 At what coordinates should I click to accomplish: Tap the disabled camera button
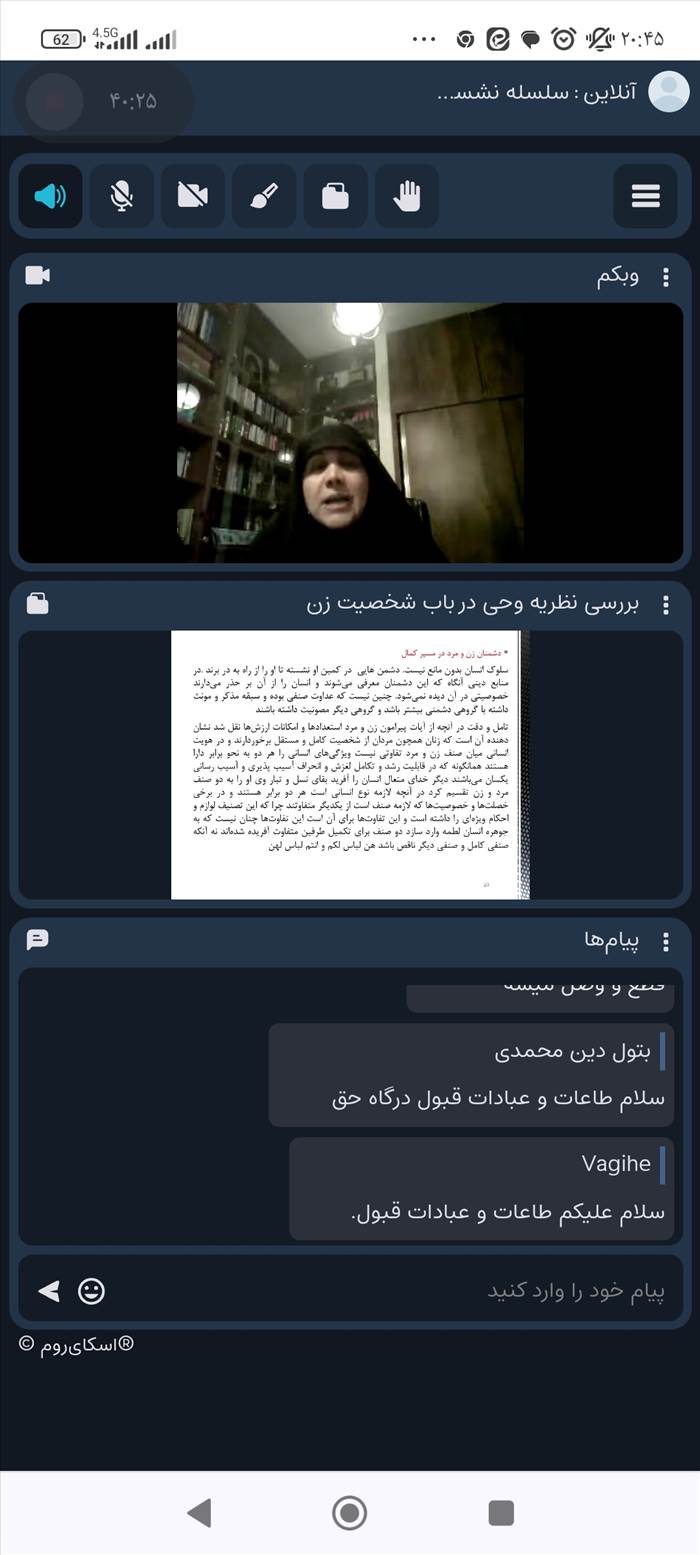coord(192,196)
